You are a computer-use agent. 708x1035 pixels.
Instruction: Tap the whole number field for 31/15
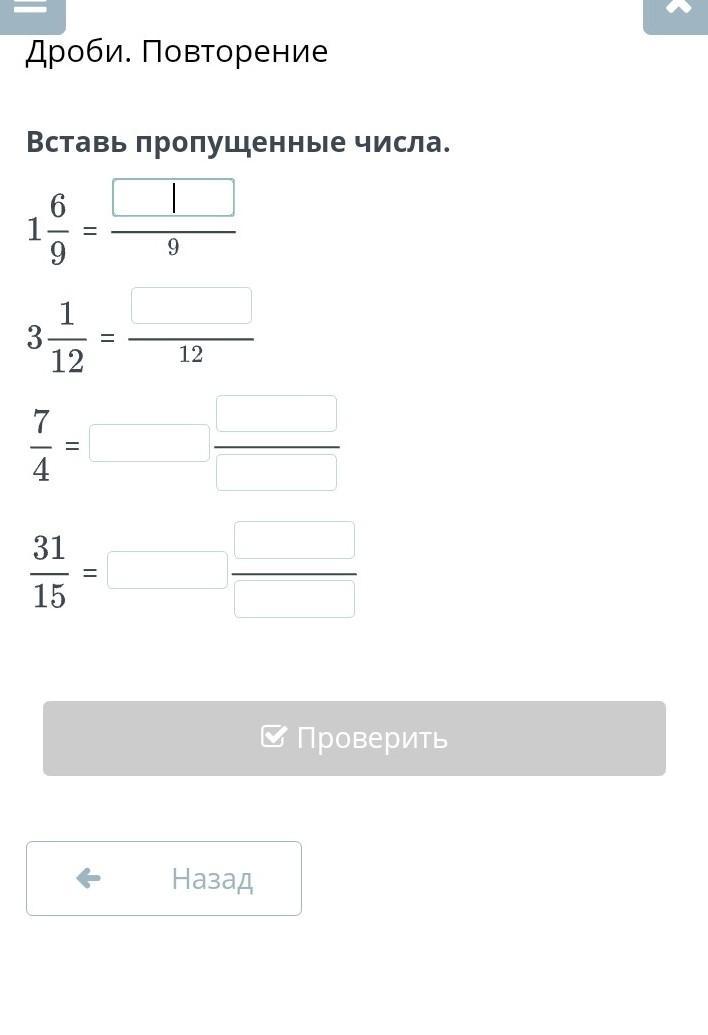point(168,570)
